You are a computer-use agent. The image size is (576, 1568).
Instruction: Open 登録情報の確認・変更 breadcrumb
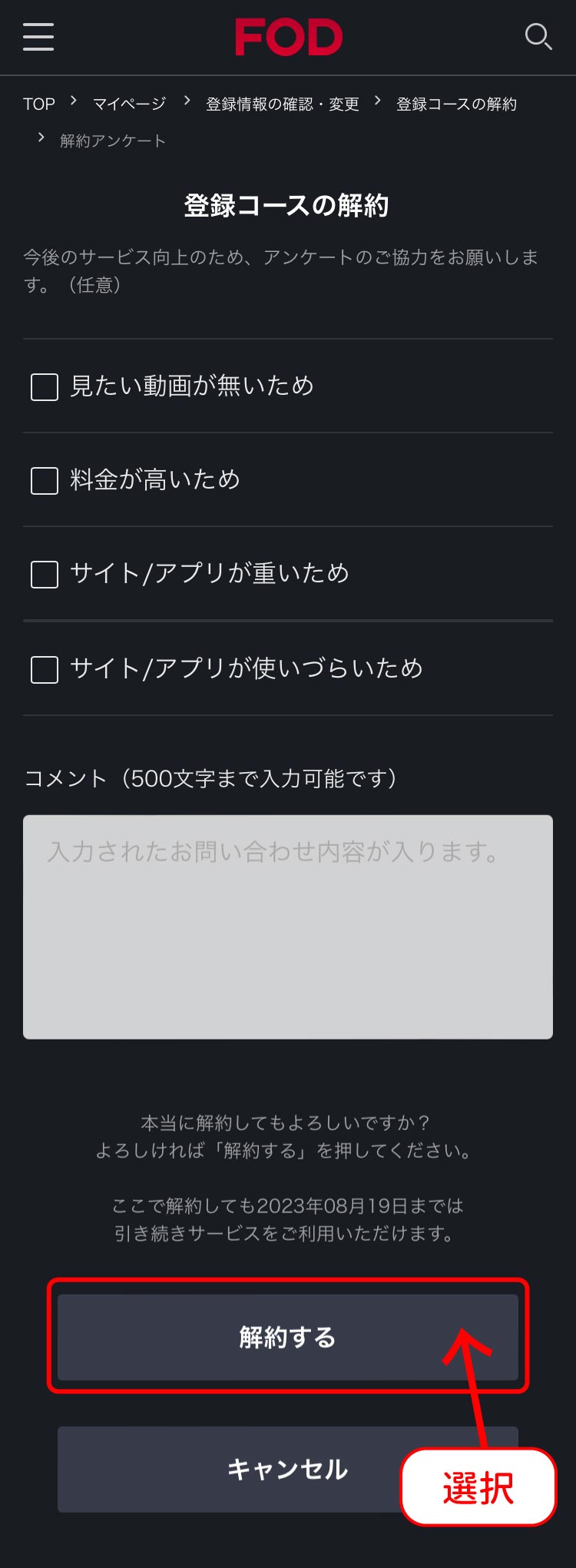click(282, 104)
